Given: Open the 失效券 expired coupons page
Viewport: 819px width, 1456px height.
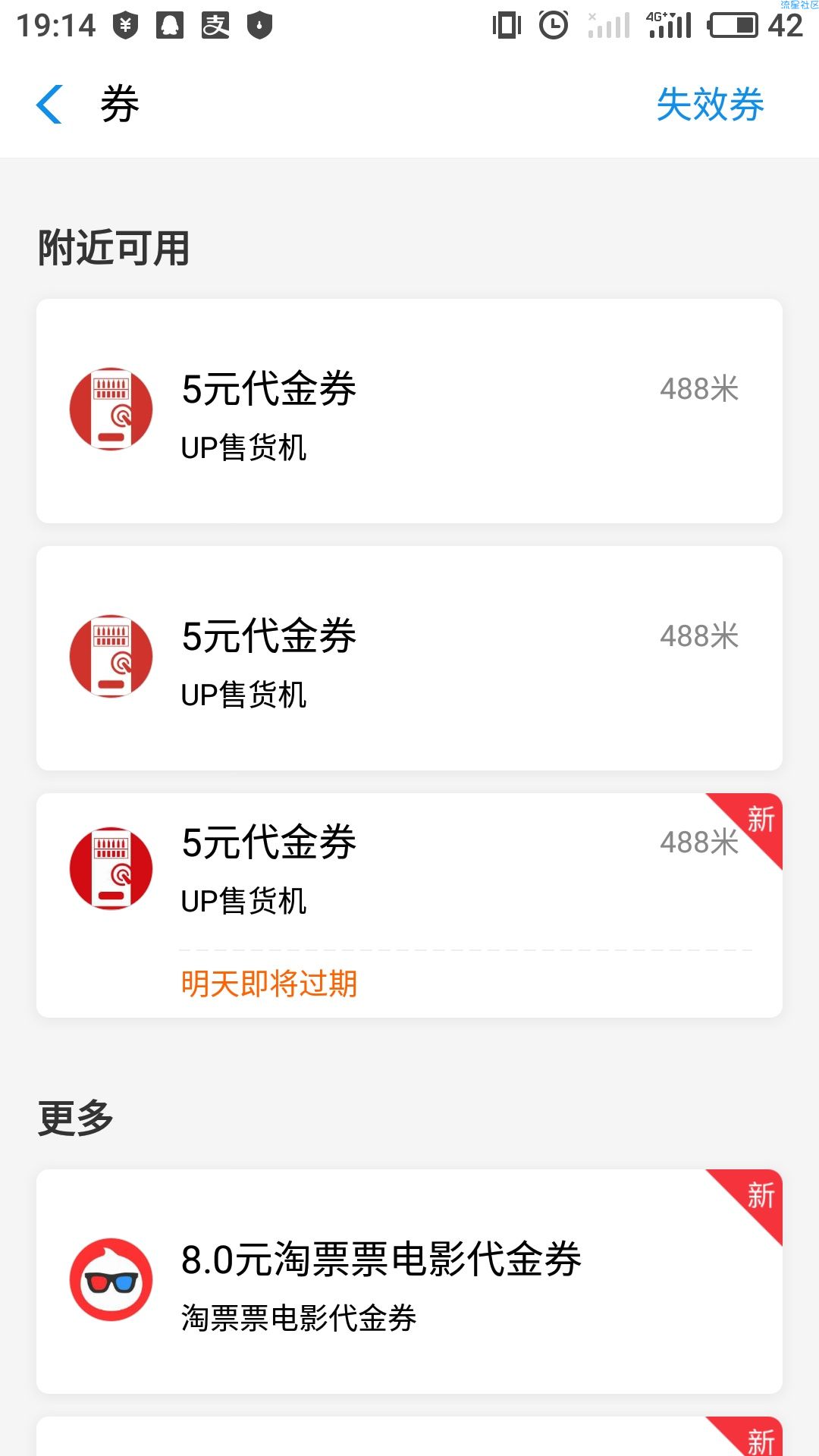Looking at the screenshot, I should pos(710,104).
